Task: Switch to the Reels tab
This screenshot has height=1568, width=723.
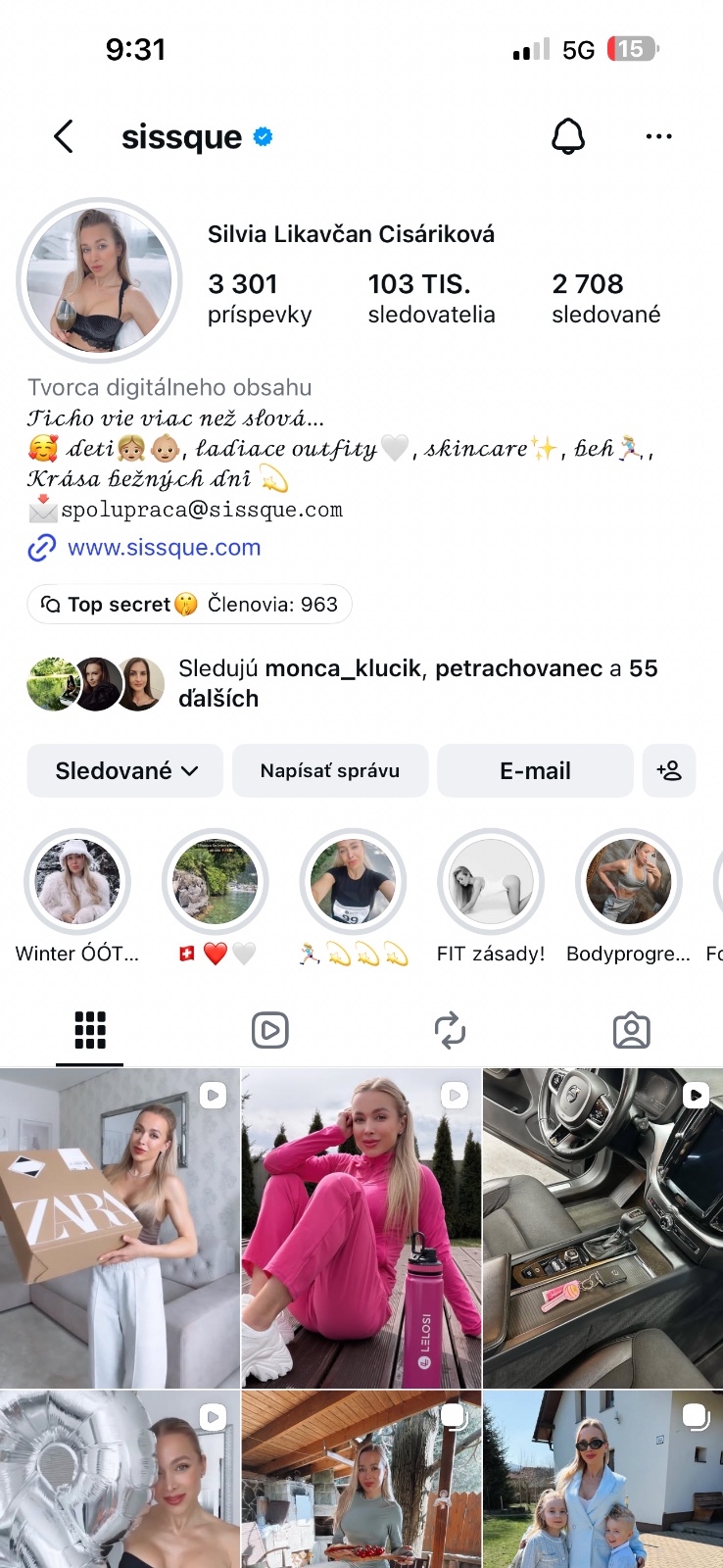Action: pyautogui.click(x=270, y=1030)
